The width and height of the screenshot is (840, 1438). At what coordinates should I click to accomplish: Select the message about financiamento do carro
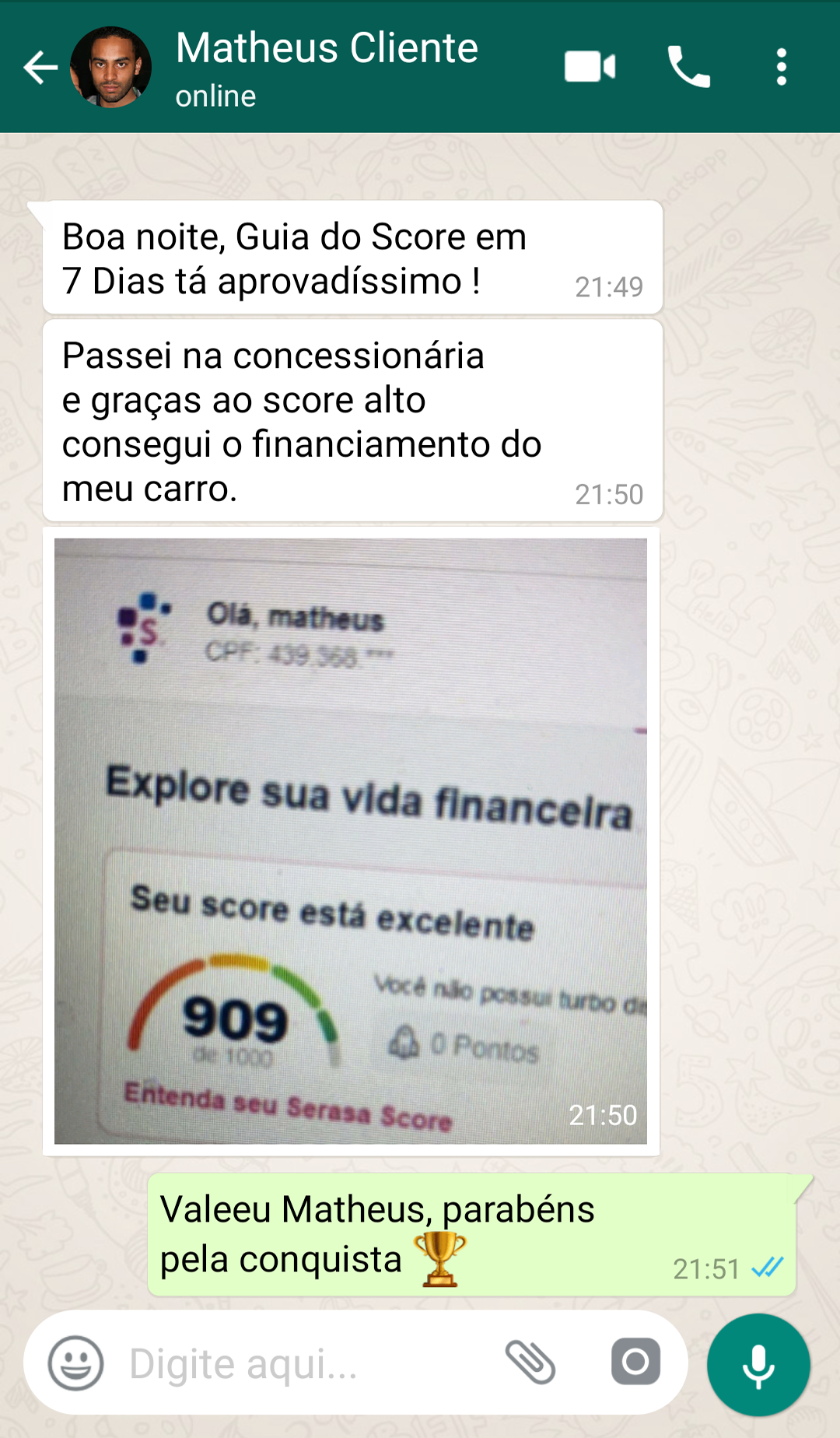pyautogui.click(x=311, y=420)
